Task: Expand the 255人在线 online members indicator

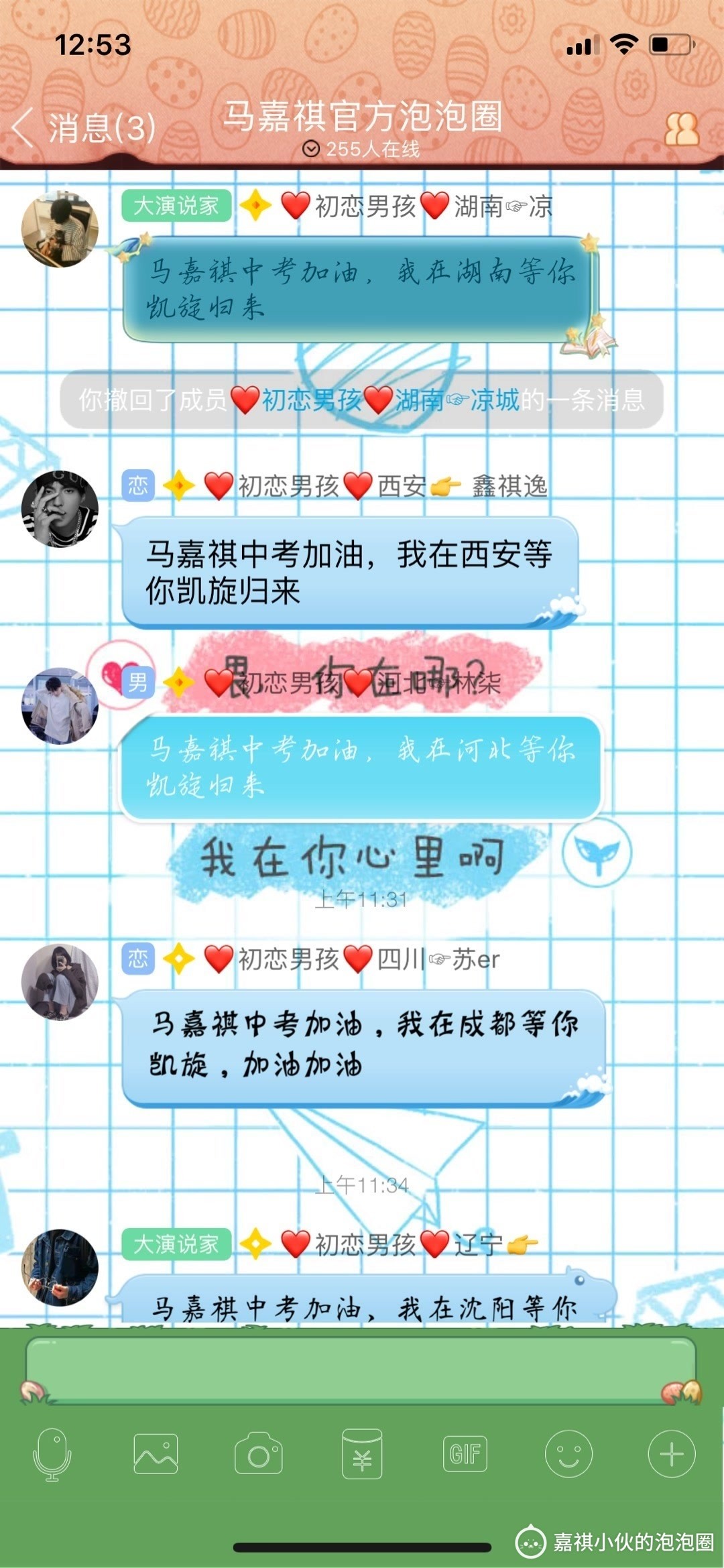Action: click(362, 149)
